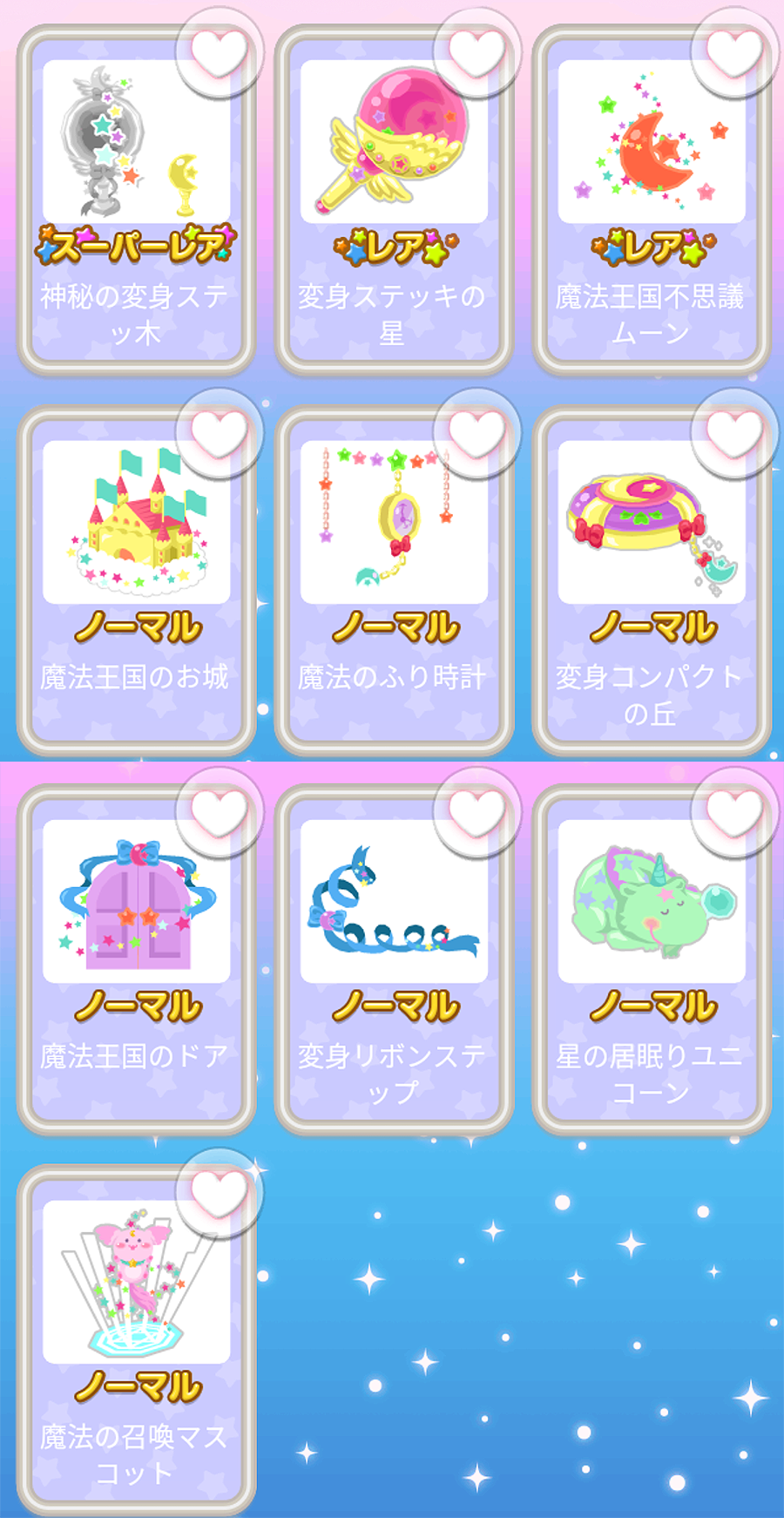Favorite the 変身コンパクトの丘 item
Screen dimensions: 784x1518
click(734, 433)
